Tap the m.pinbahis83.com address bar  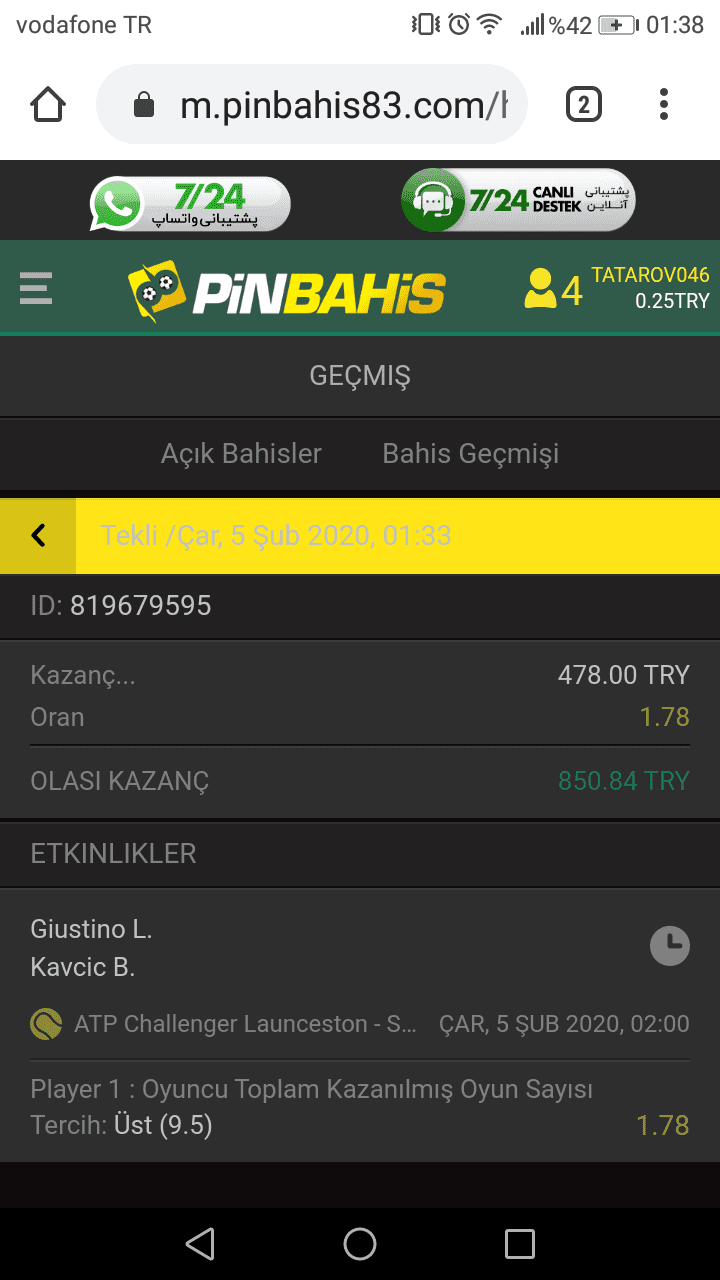[312, 105]
